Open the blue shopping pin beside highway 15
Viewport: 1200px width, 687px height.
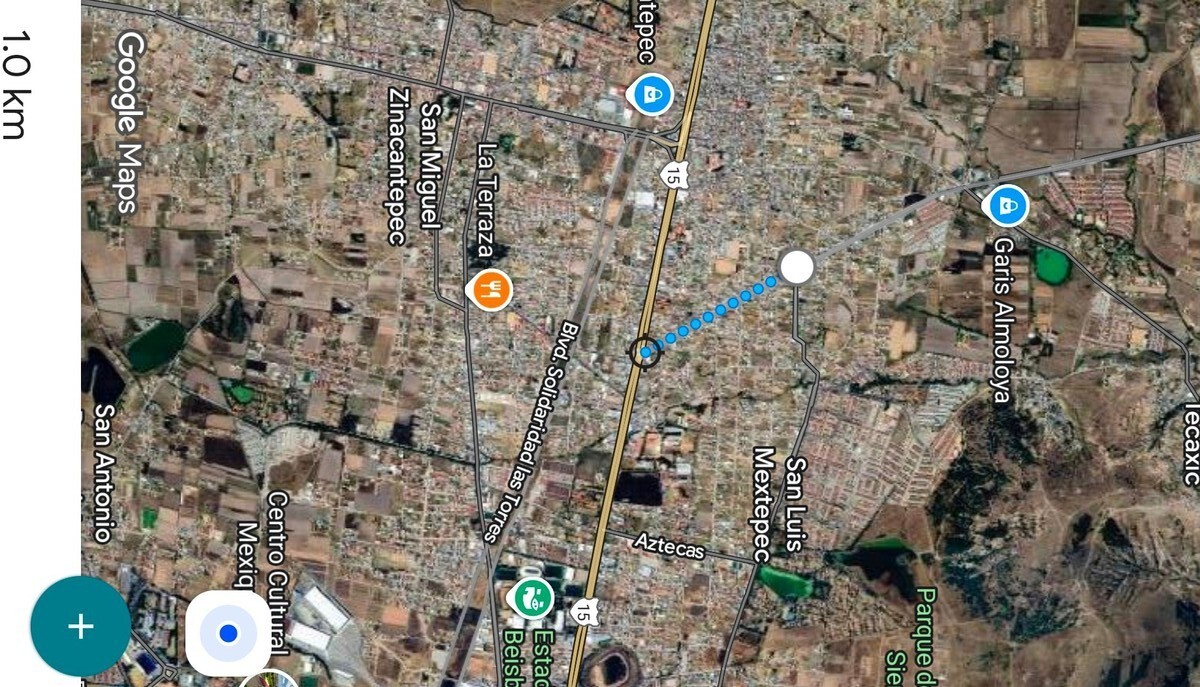651,95
